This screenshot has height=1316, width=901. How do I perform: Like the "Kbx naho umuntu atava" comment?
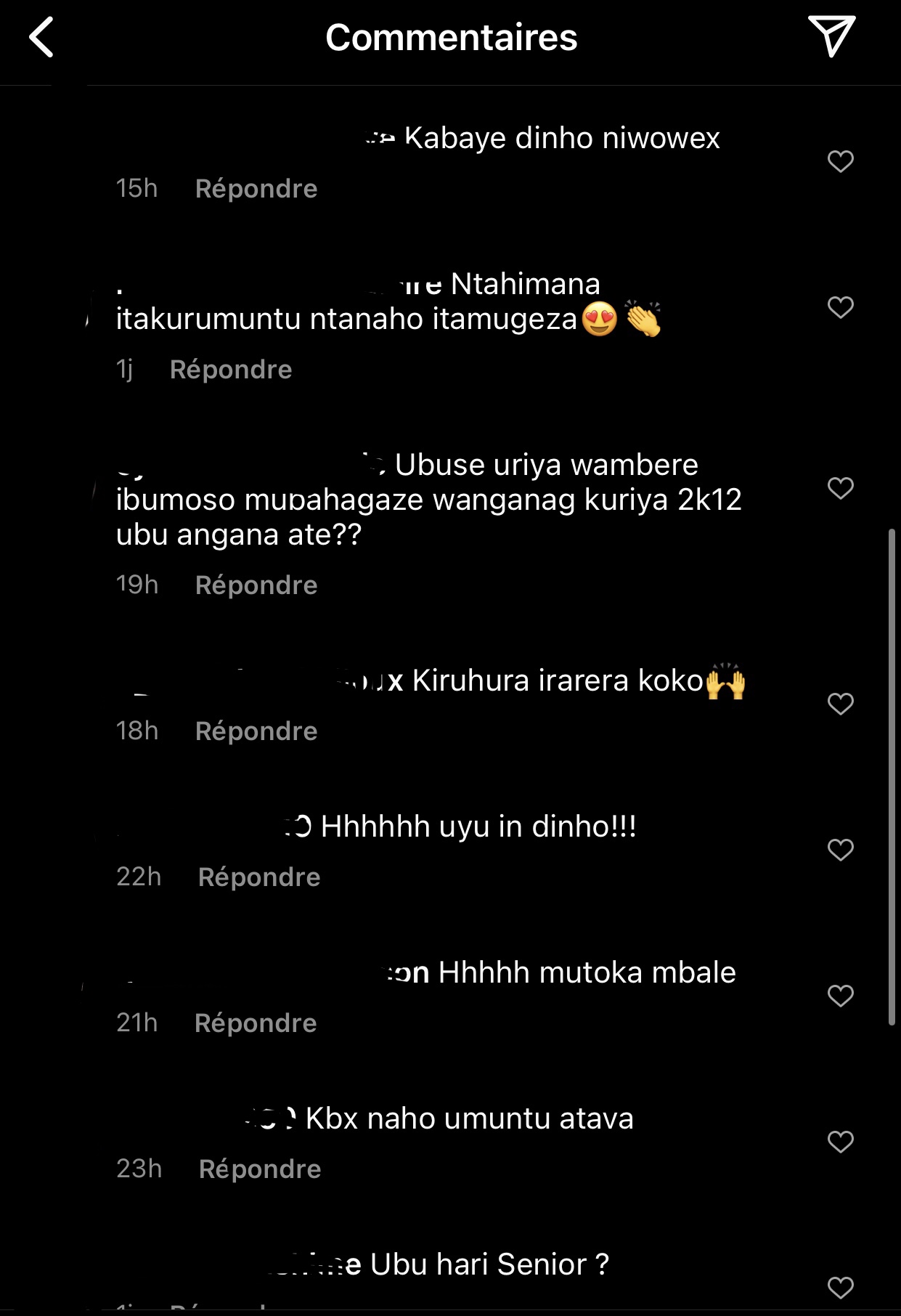click(840, 1142)
